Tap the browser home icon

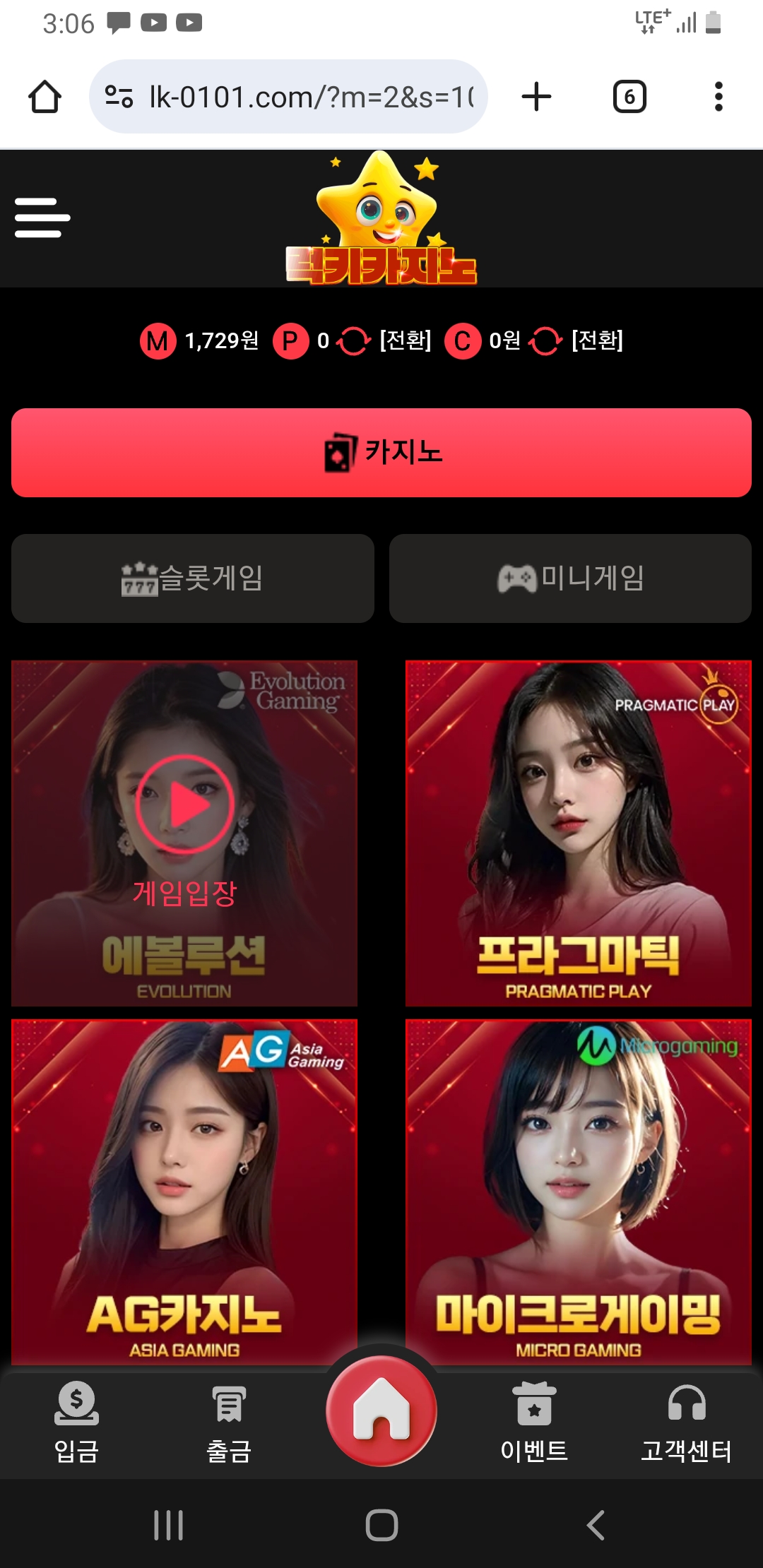pyautogui.click(x=45, y=97)
